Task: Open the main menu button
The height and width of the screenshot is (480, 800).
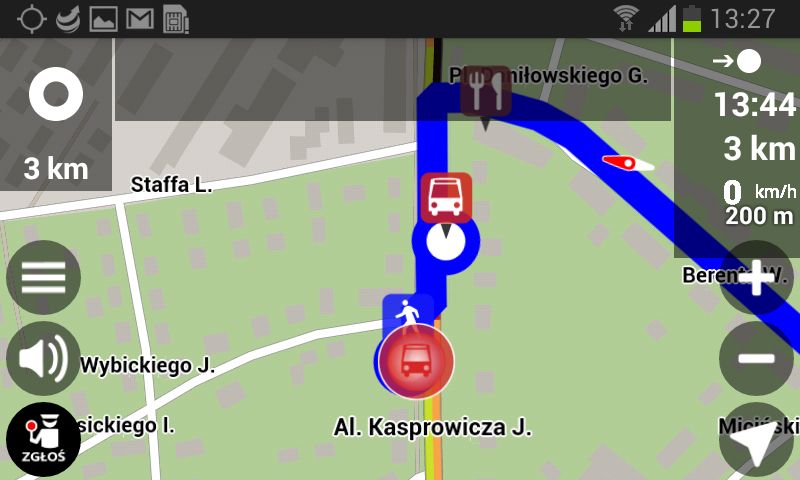Action: point(43,278)
